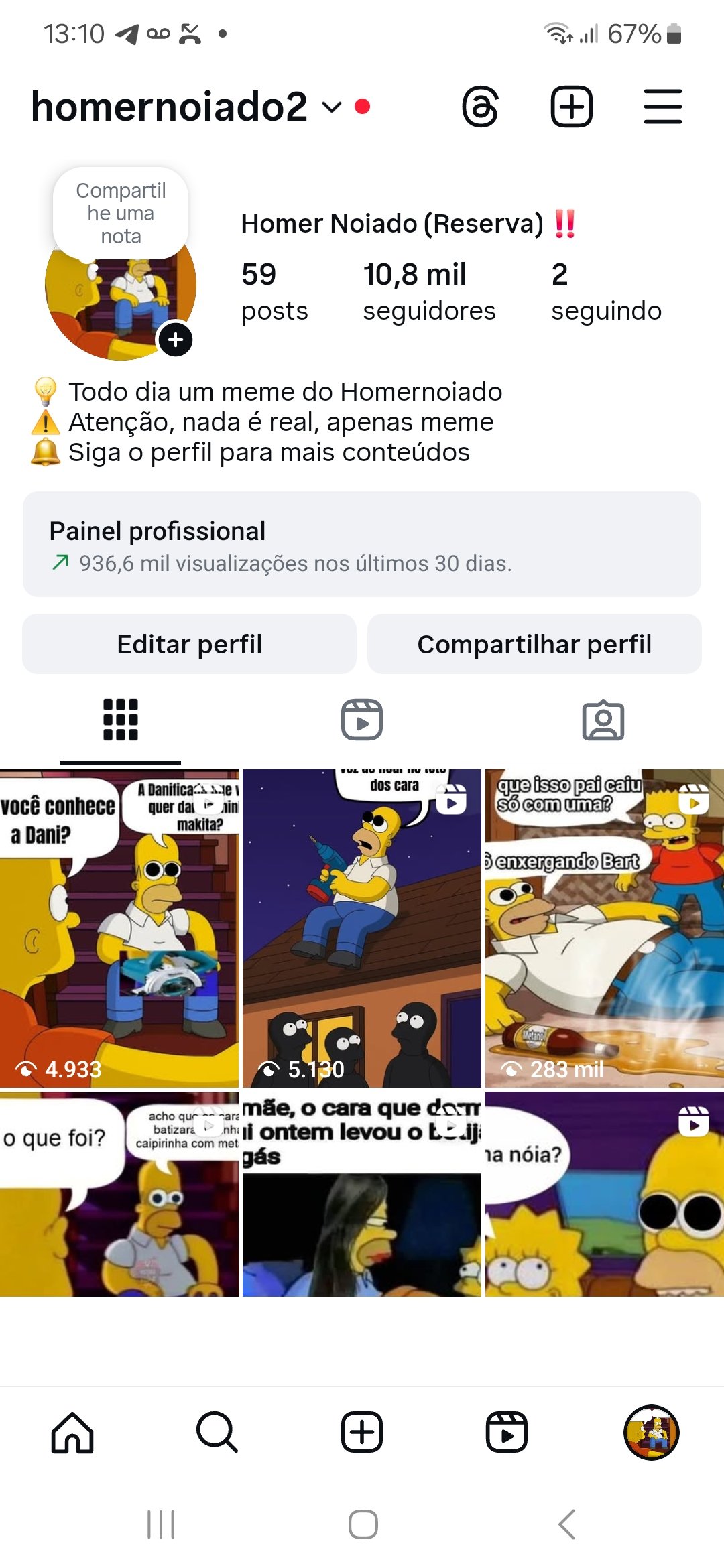This screenshot has width=724, height=1568.
Task: Open the Threads icon in the header
Action: coord(480,107)
